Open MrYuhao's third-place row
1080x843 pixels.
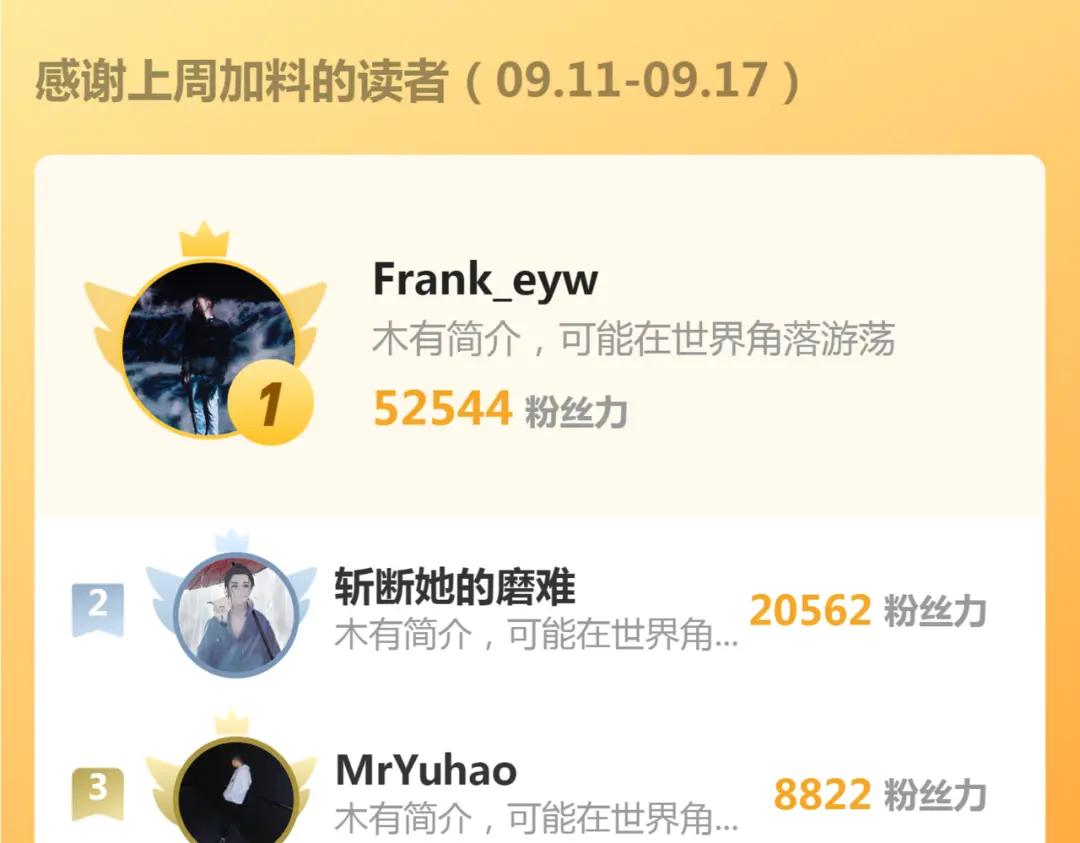(427, 771)
